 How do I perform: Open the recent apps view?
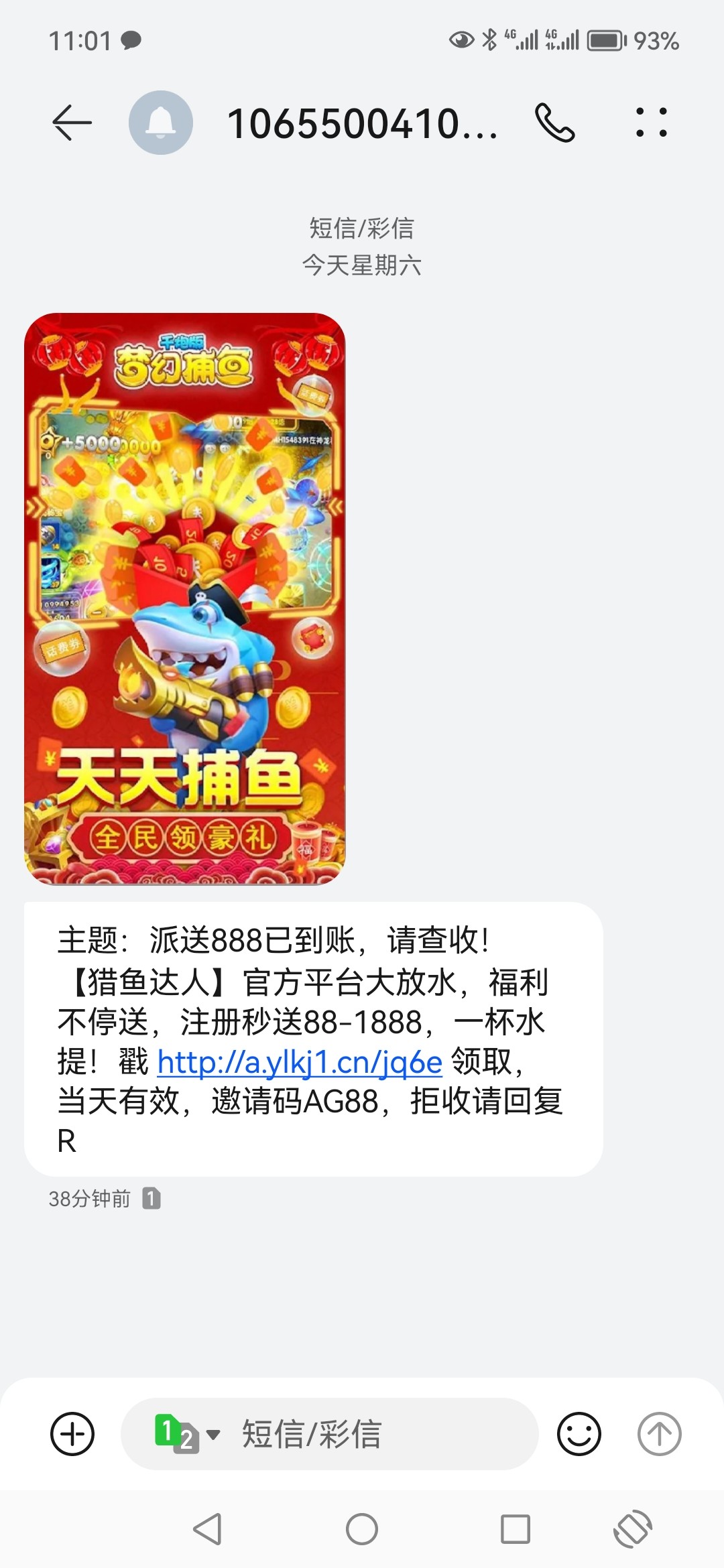[516, 1528]
